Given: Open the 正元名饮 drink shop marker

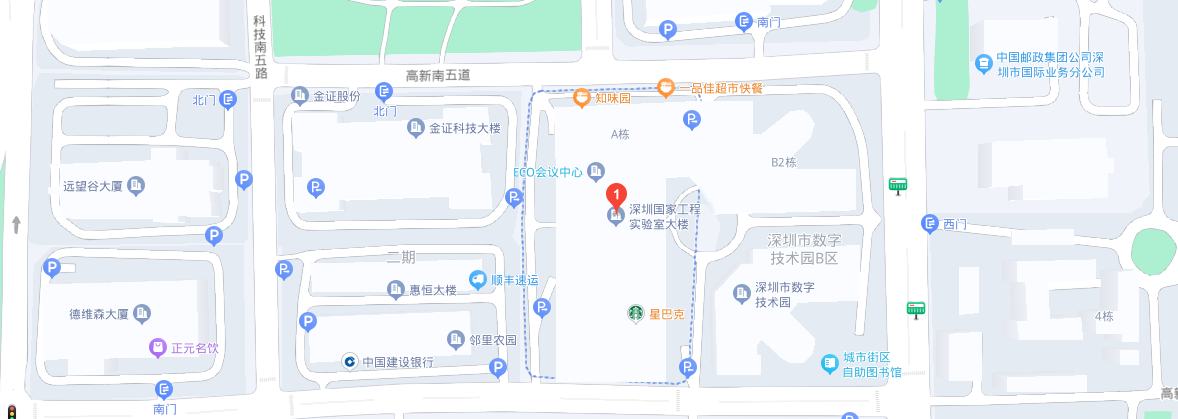Looking at the screenshot, I should (x=157, y=348).
